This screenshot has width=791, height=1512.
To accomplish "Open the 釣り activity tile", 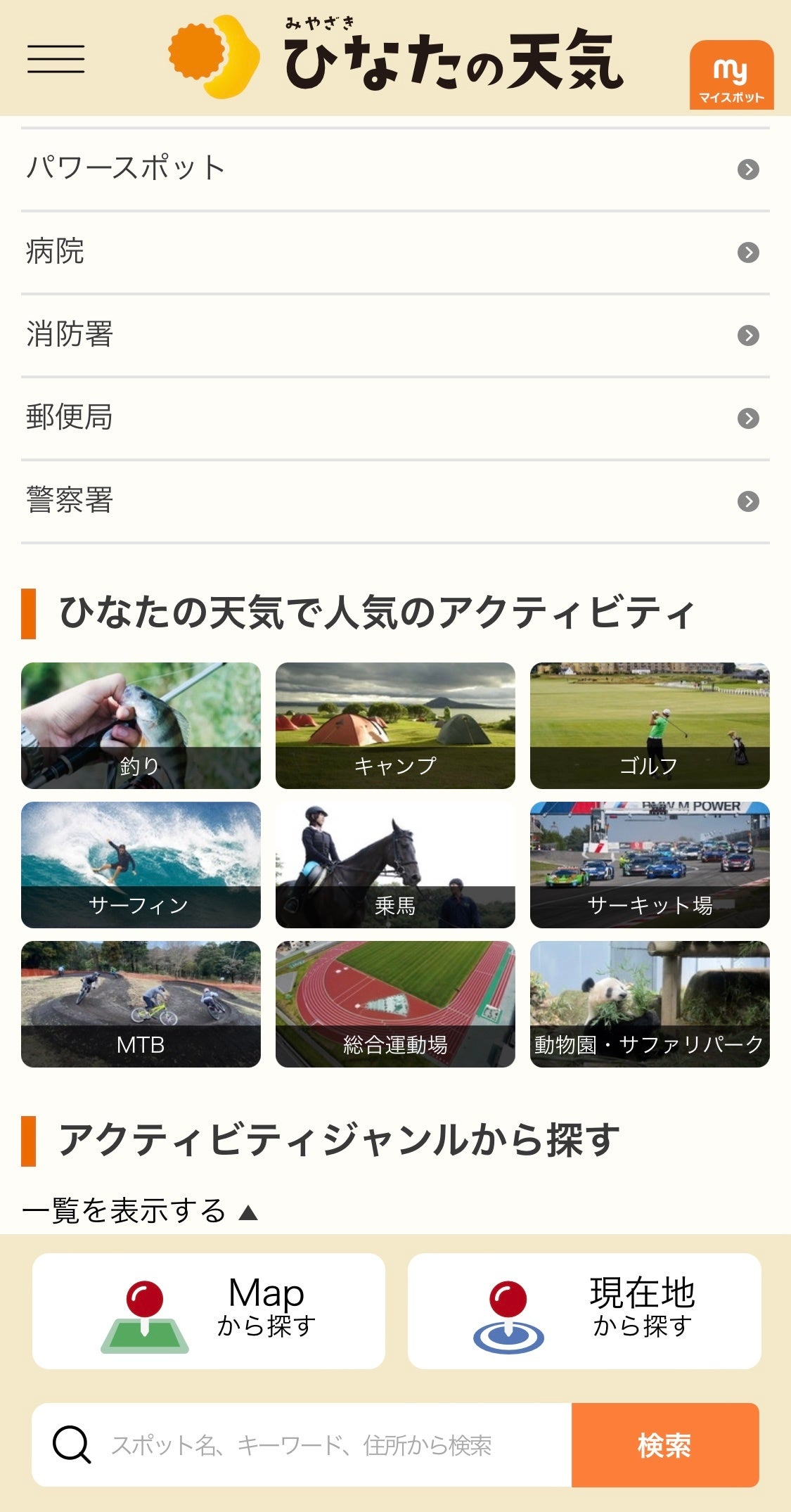I will click(x=141, y=726).
